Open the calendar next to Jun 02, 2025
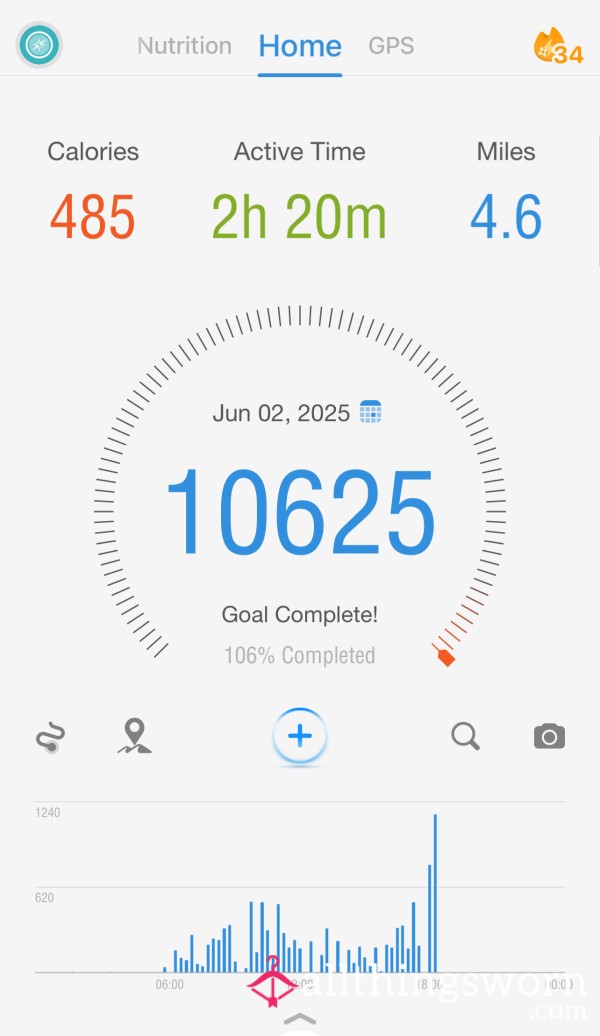The image size is (600, 1036). [x=370, y=412]
